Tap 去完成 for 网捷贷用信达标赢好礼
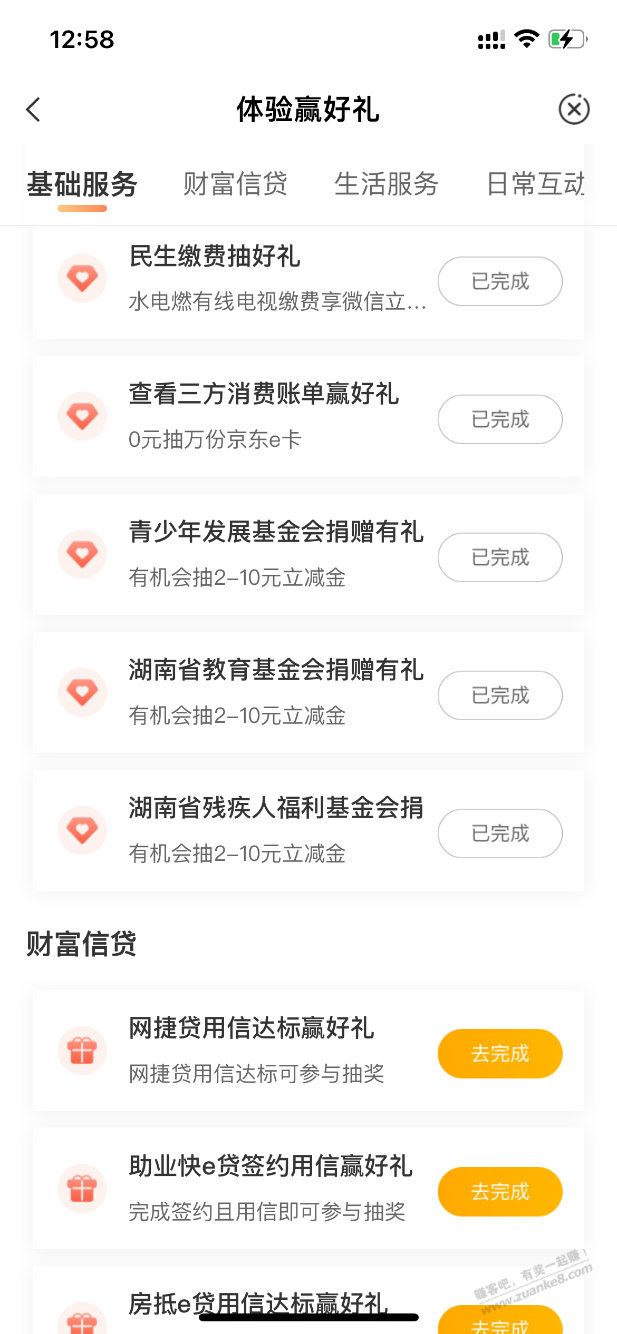The image size is (617, 1334). [500, 1054]
